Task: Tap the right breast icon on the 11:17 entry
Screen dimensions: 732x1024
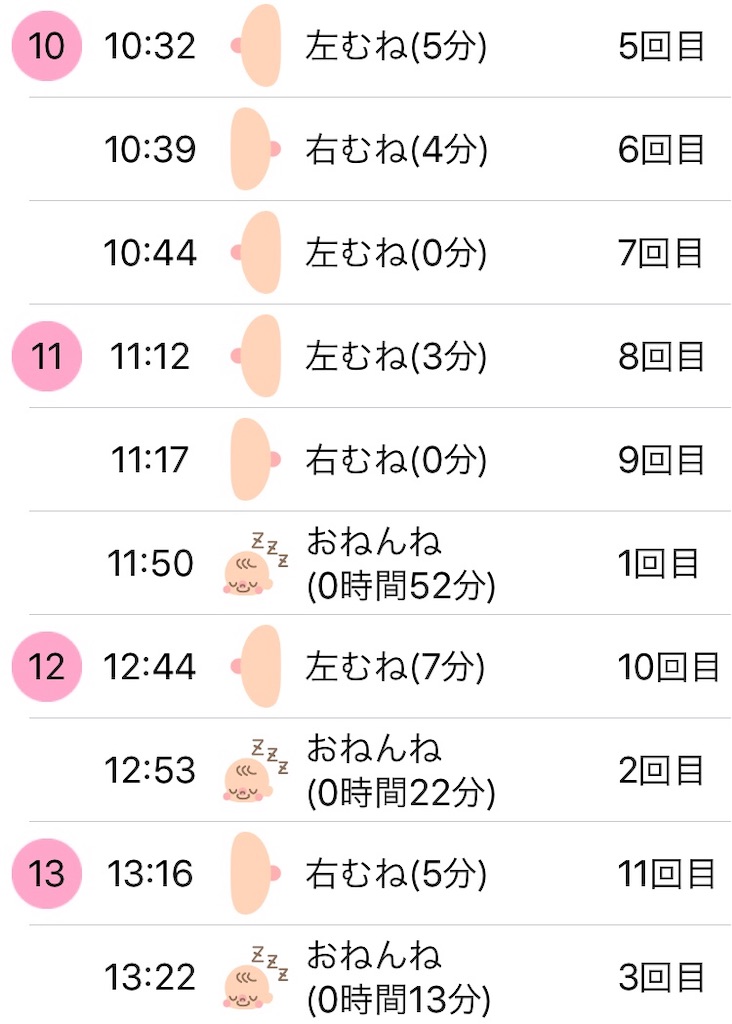Action: [x=249, y=460]
